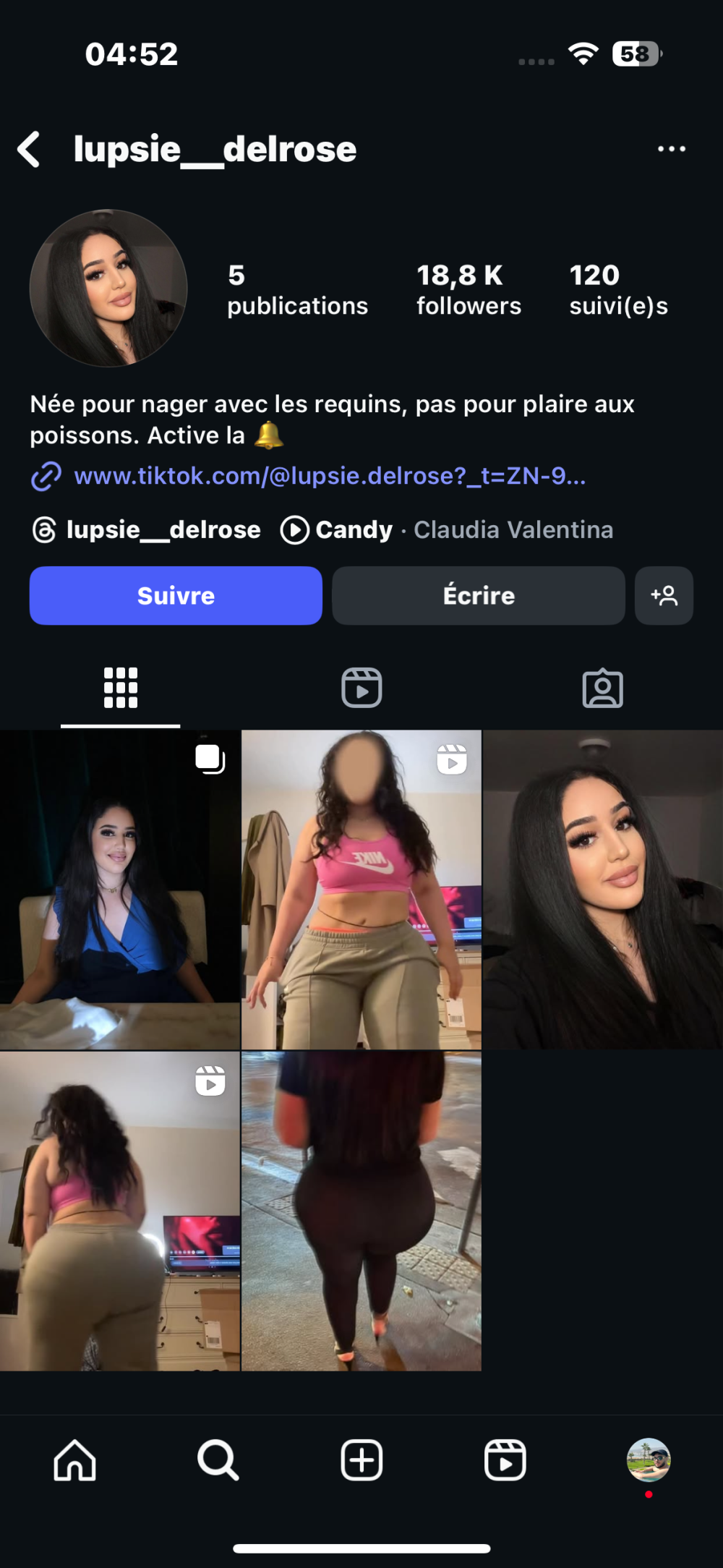The height and width of the screenshot is (1568, 723).
Task: Open the Search and explore page
Action: click(x=218, y=1460)
